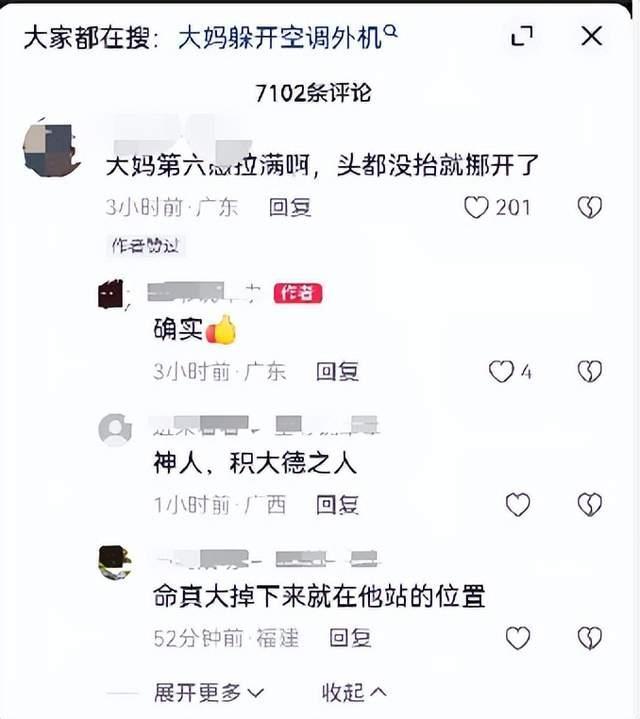This screenshot has width=640, height=719.
Task: Dislike the 神人，积大德之人 comment
Action: (x=590, y=505)
